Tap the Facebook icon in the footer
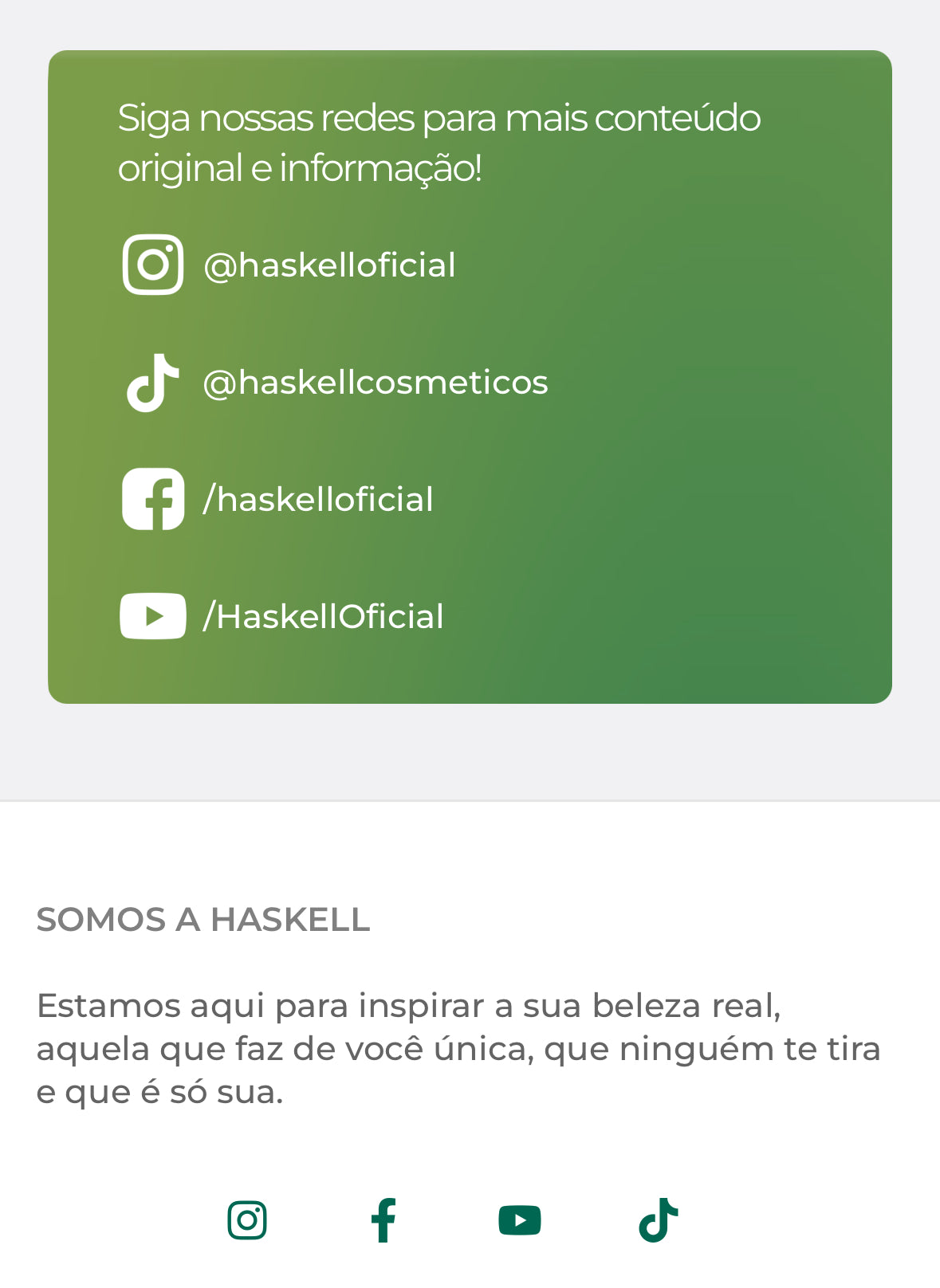This screenshot has width=940, height=1288. point(383,1220)
